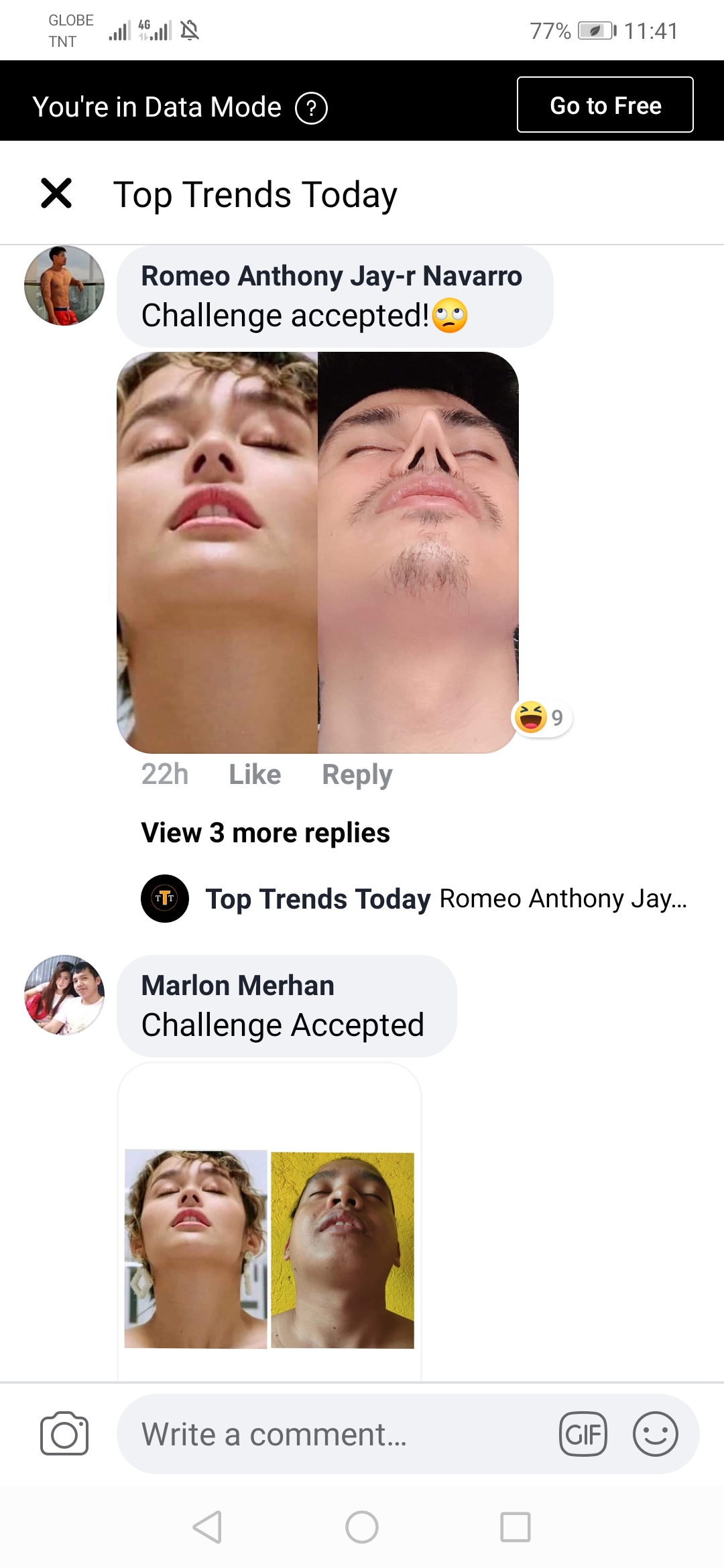This screenshot has height=1568, width=724.
Task: View reactions on Romeo's comment
Action: [x=542, y=718]
